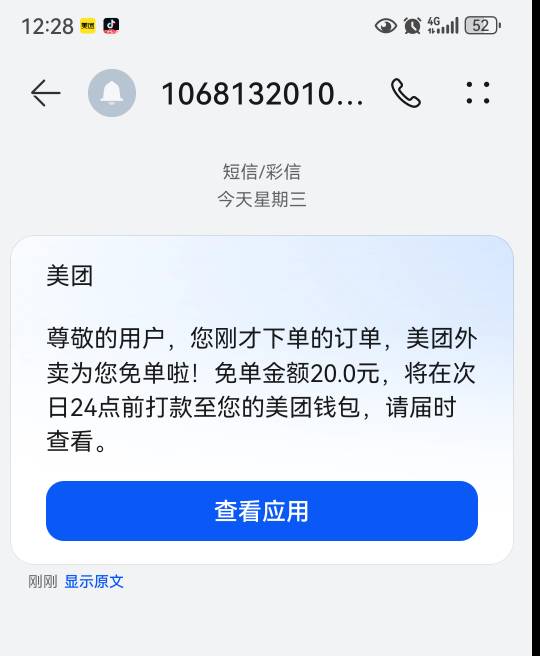The width and height of the screenshot is (540, 656).
Task: Tap the 查看应用 button
Action: (x=262, y=511)
